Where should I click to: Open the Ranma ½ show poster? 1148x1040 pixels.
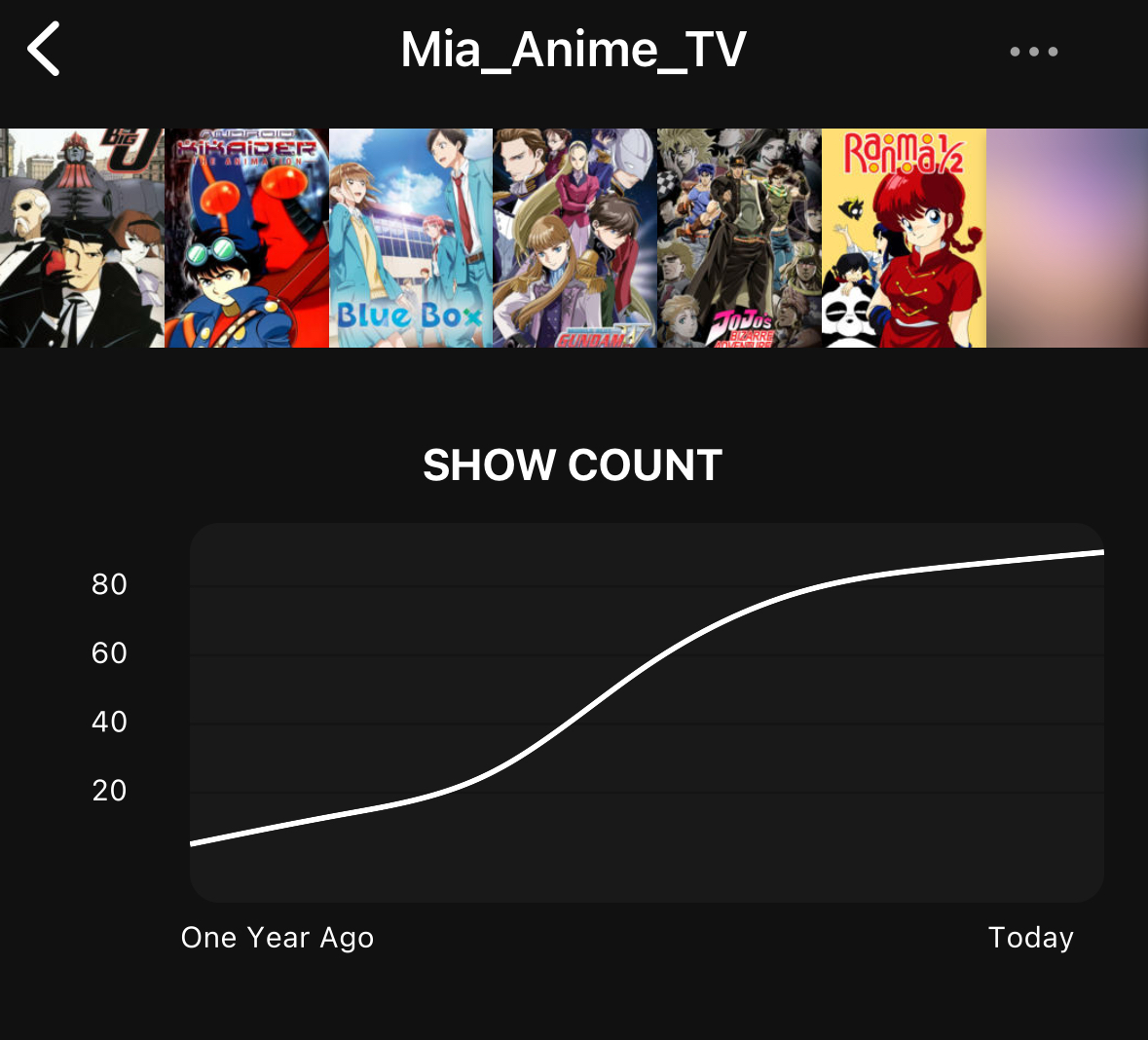[904, 239]
